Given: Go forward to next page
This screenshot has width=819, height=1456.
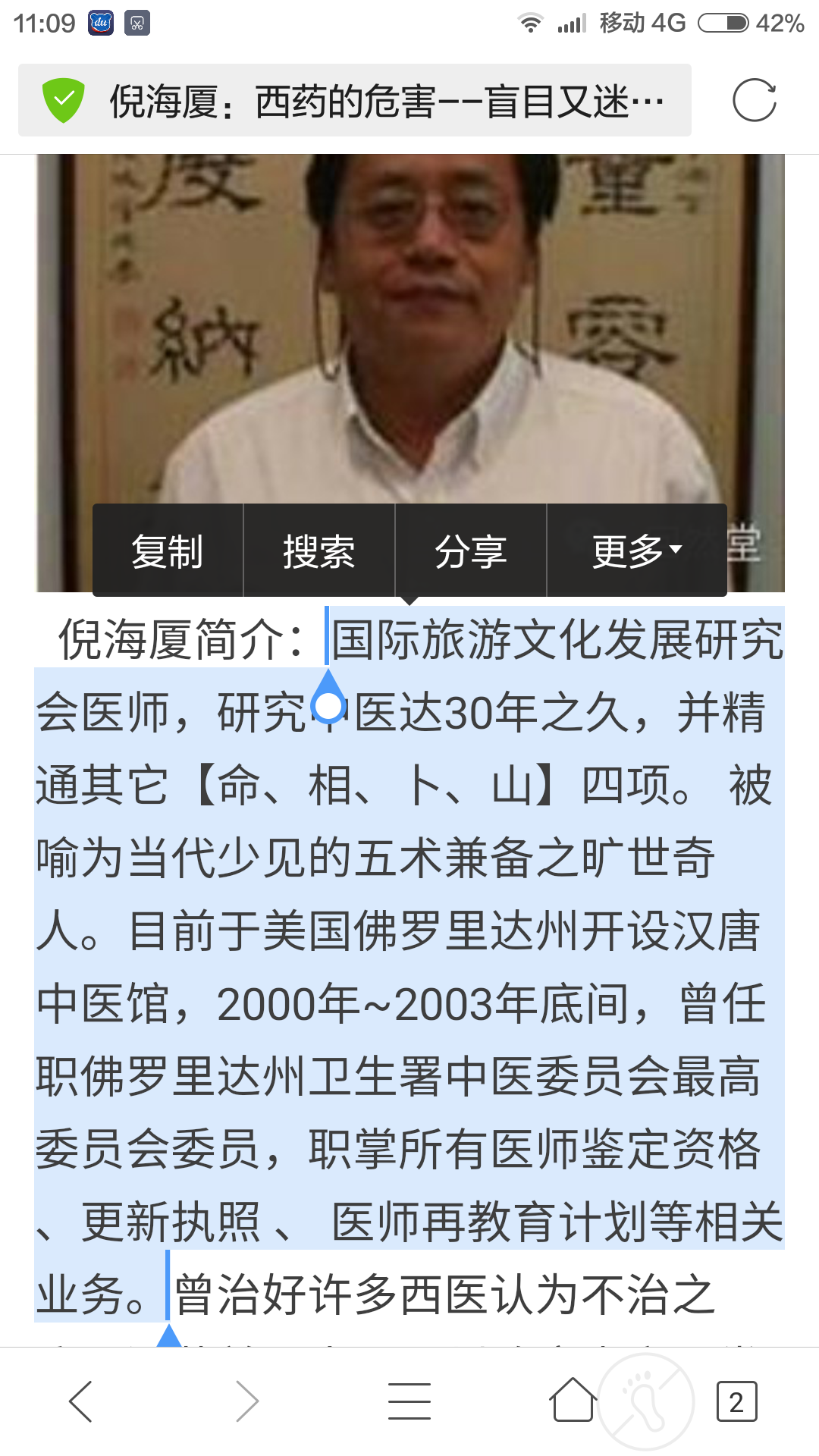Looking at the screenshot, I should pos(246,1401).
